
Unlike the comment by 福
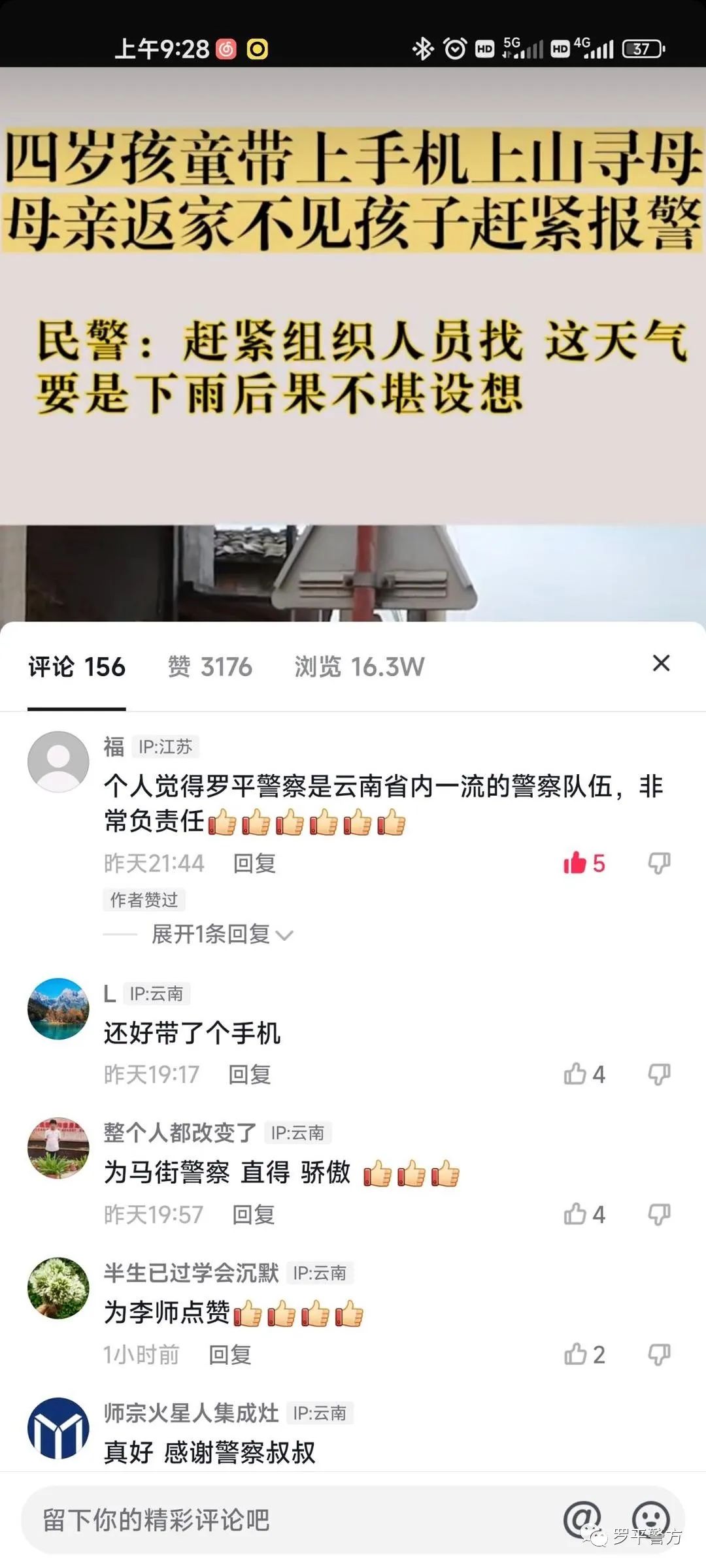point(584,863)
